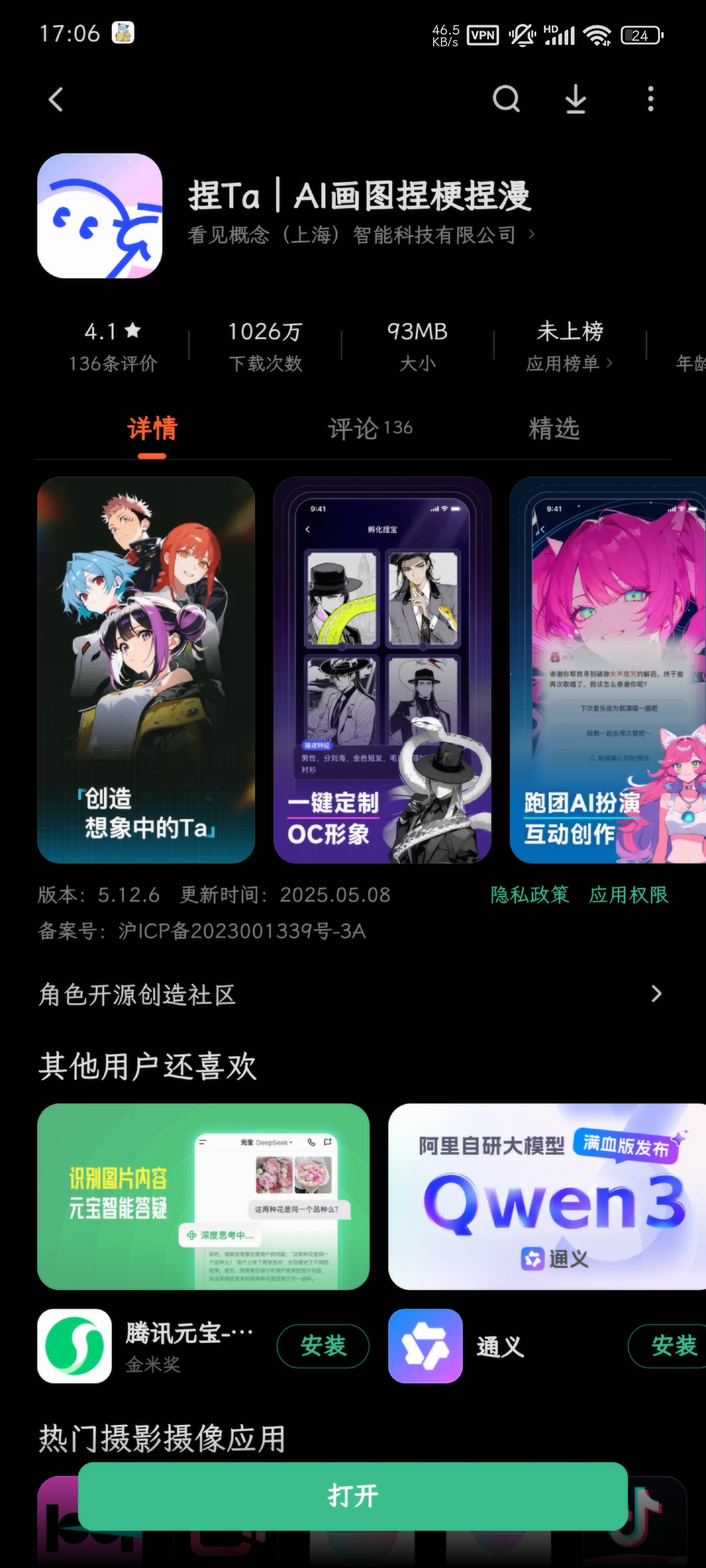Go back using the top arrow
Viewport: 706px width, 1568px height.
tap(56, 99)
